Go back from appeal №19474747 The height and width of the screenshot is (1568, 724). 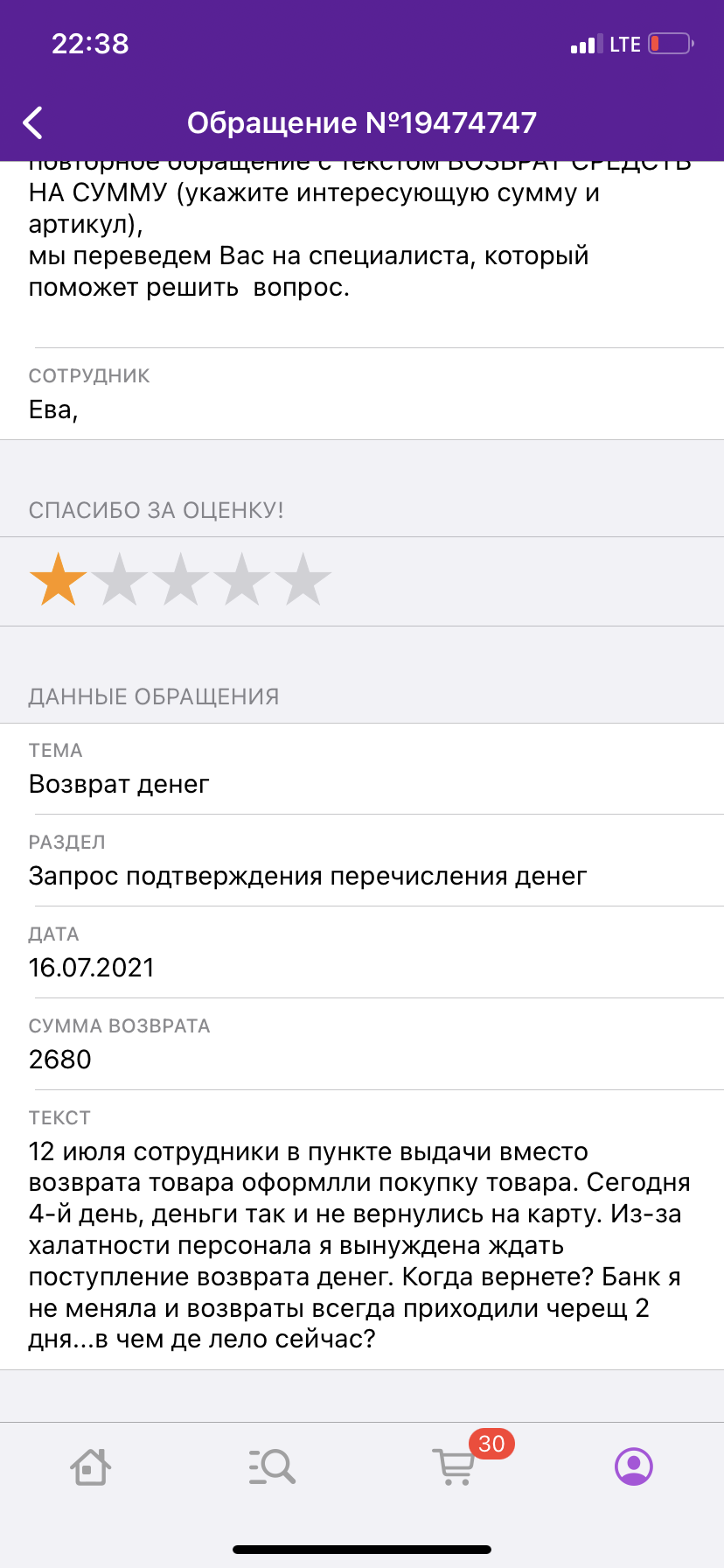tap(33, 123)
